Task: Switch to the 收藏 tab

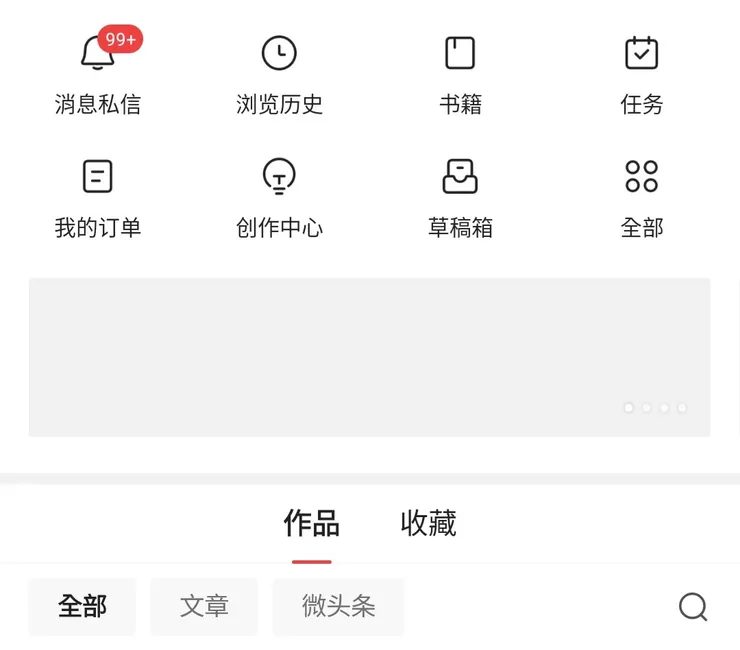Action: point(428,523)
